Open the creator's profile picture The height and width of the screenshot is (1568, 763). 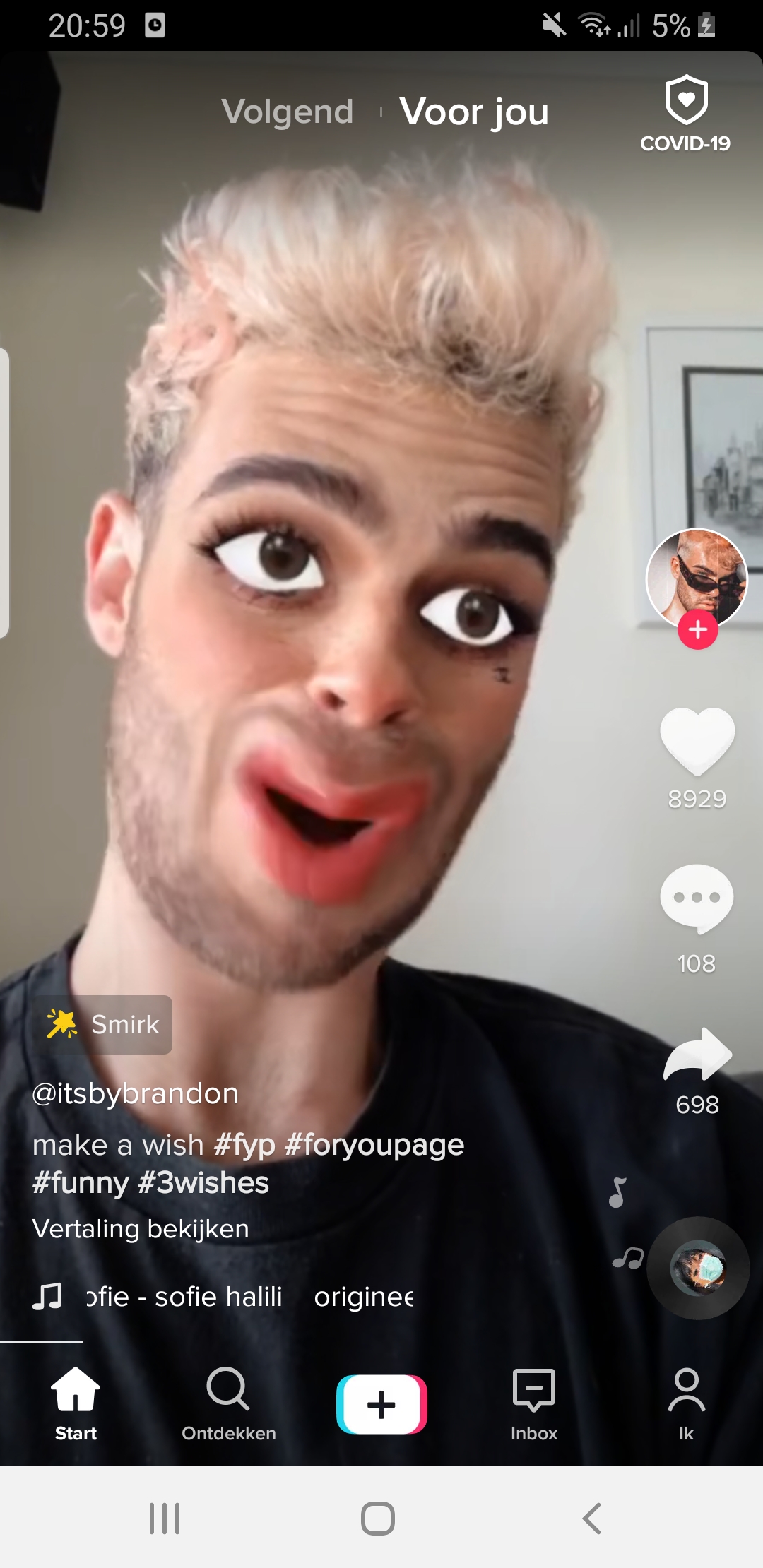697,579
